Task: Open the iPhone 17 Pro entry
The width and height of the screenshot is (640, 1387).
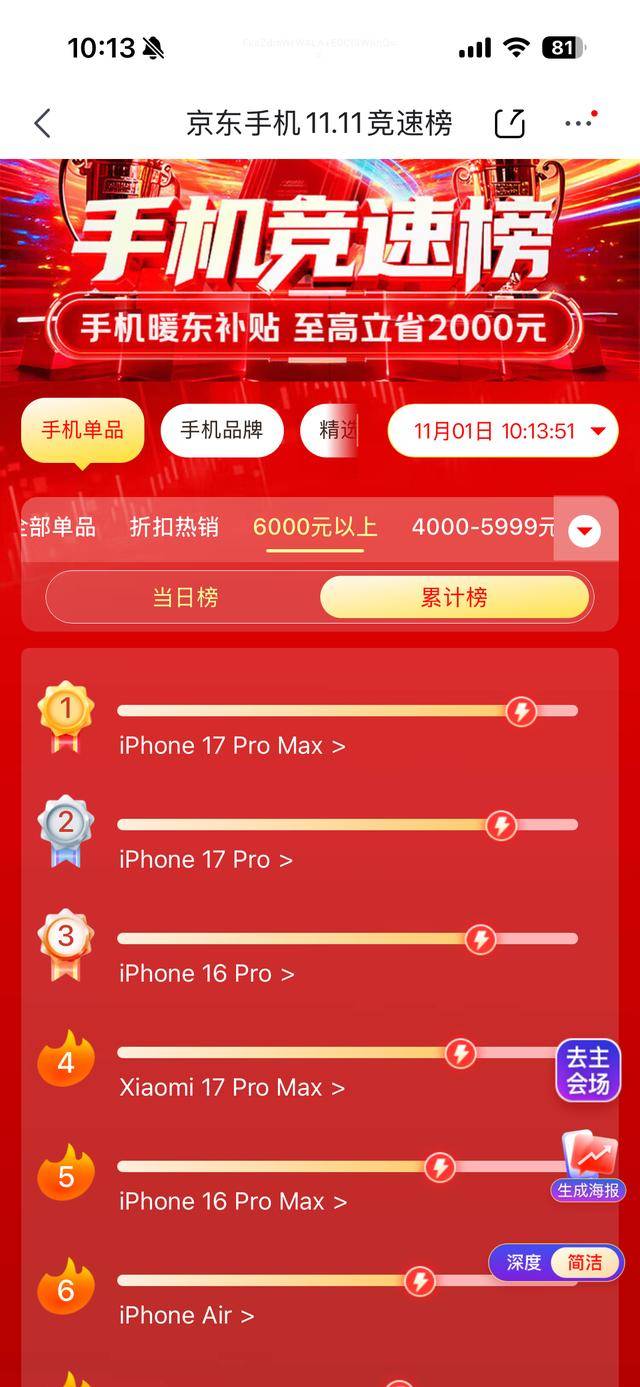Action: coord(206,860)
